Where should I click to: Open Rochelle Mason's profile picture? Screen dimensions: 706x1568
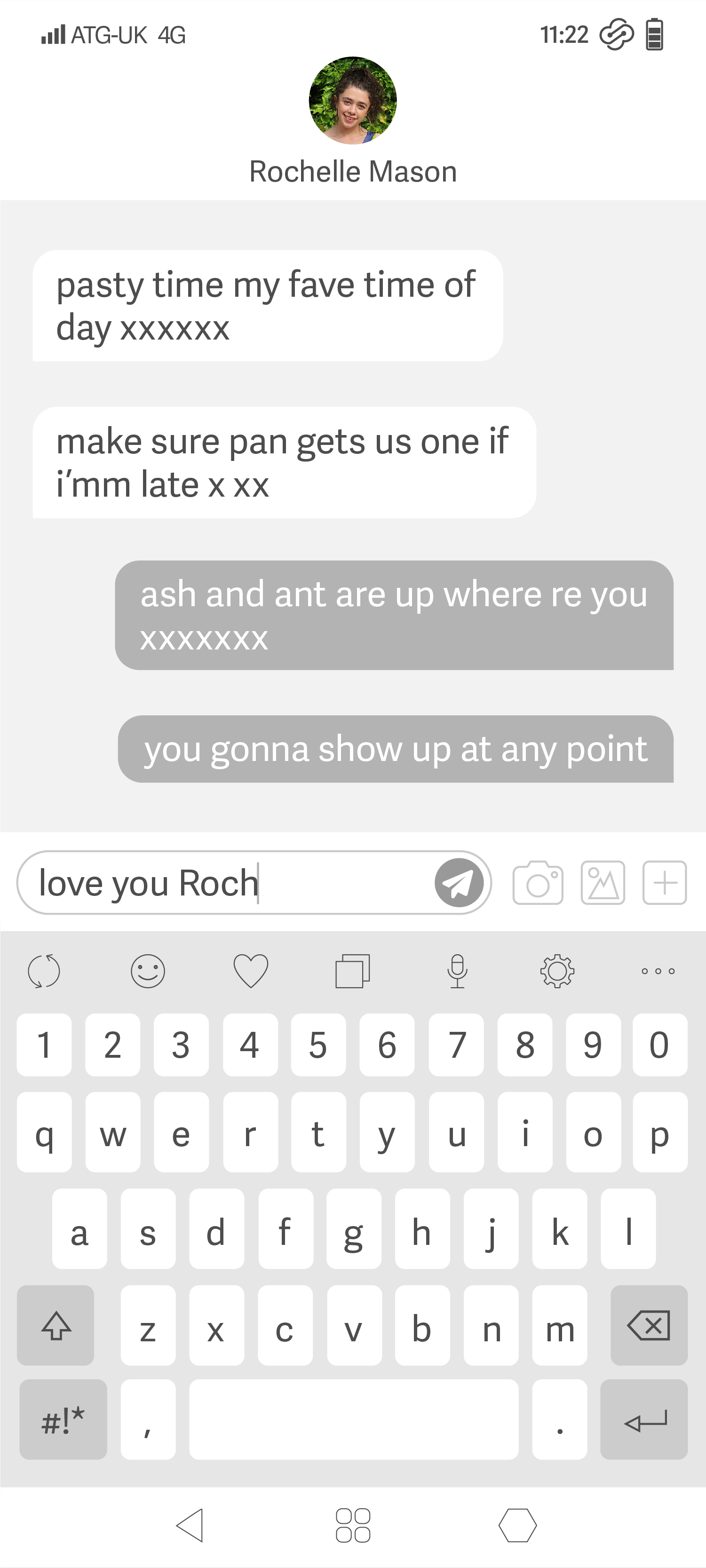point(353,101)
